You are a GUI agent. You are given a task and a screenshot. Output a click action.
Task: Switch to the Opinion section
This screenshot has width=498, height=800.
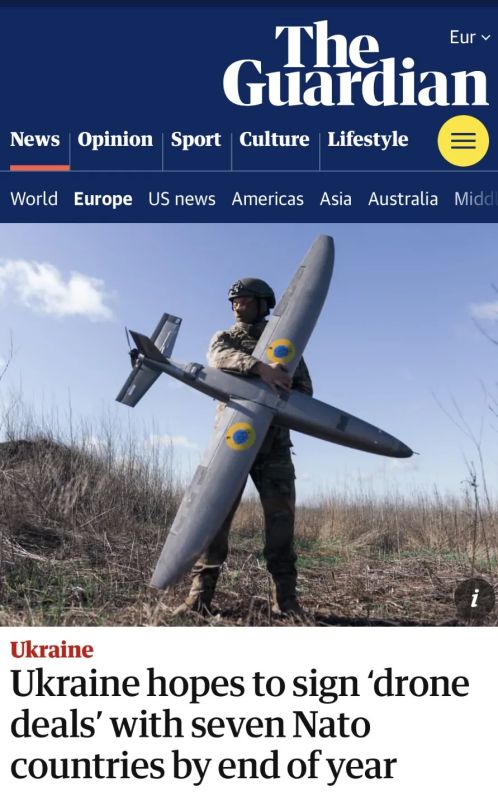click(x=115, y=139)
